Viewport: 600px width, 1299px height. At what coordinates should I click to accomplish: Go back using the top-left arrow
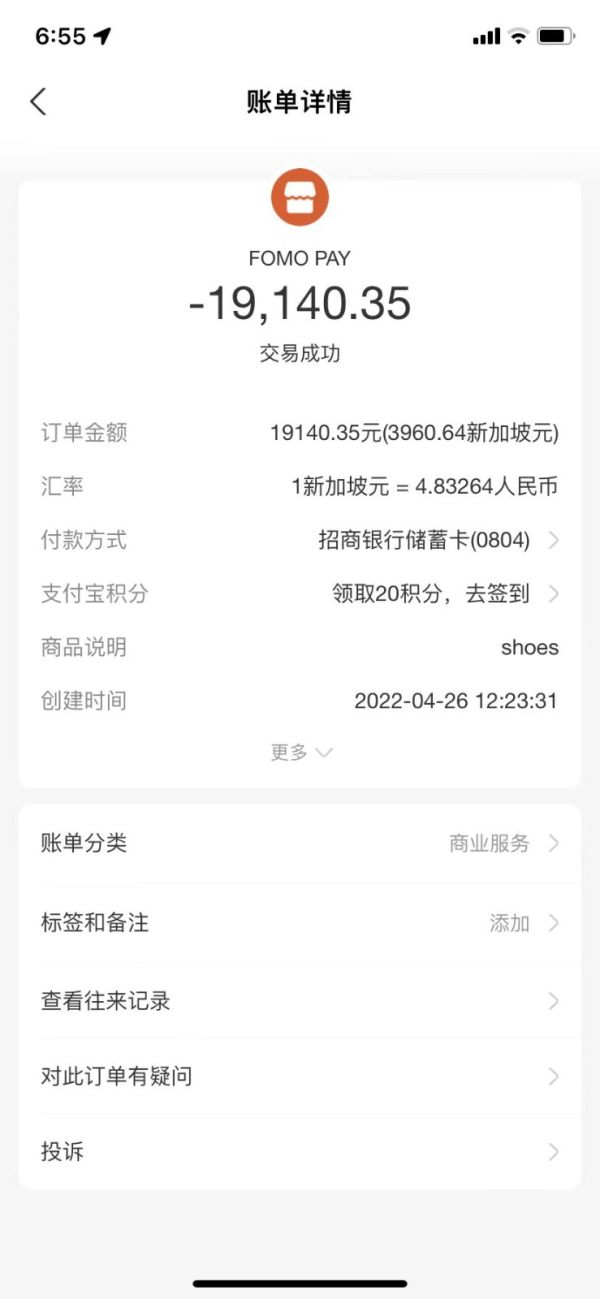click(38, 101)
